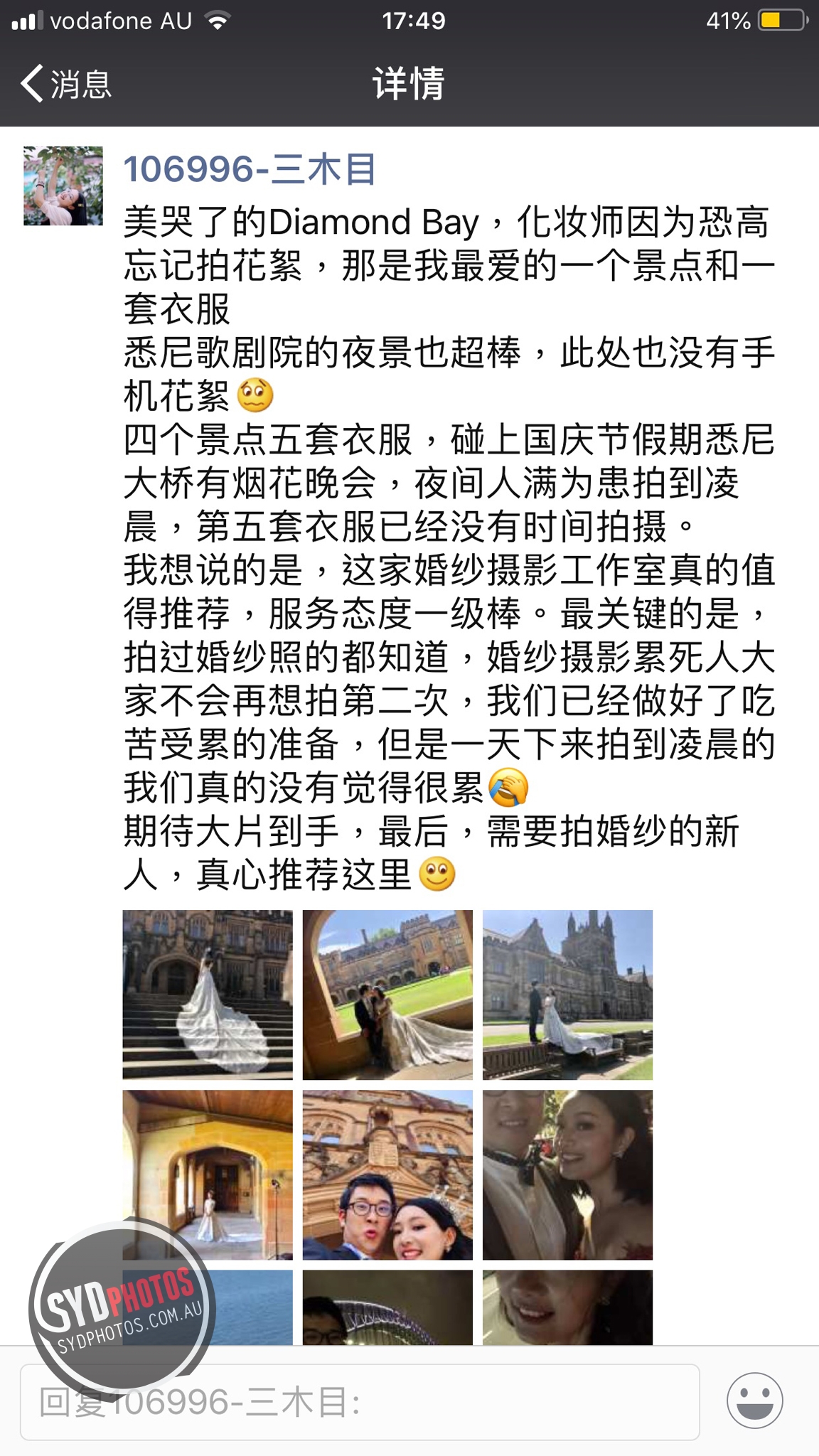This screenshot has height=1456, width=819.
Task: Go back to 消息
Action: [65, 84]
